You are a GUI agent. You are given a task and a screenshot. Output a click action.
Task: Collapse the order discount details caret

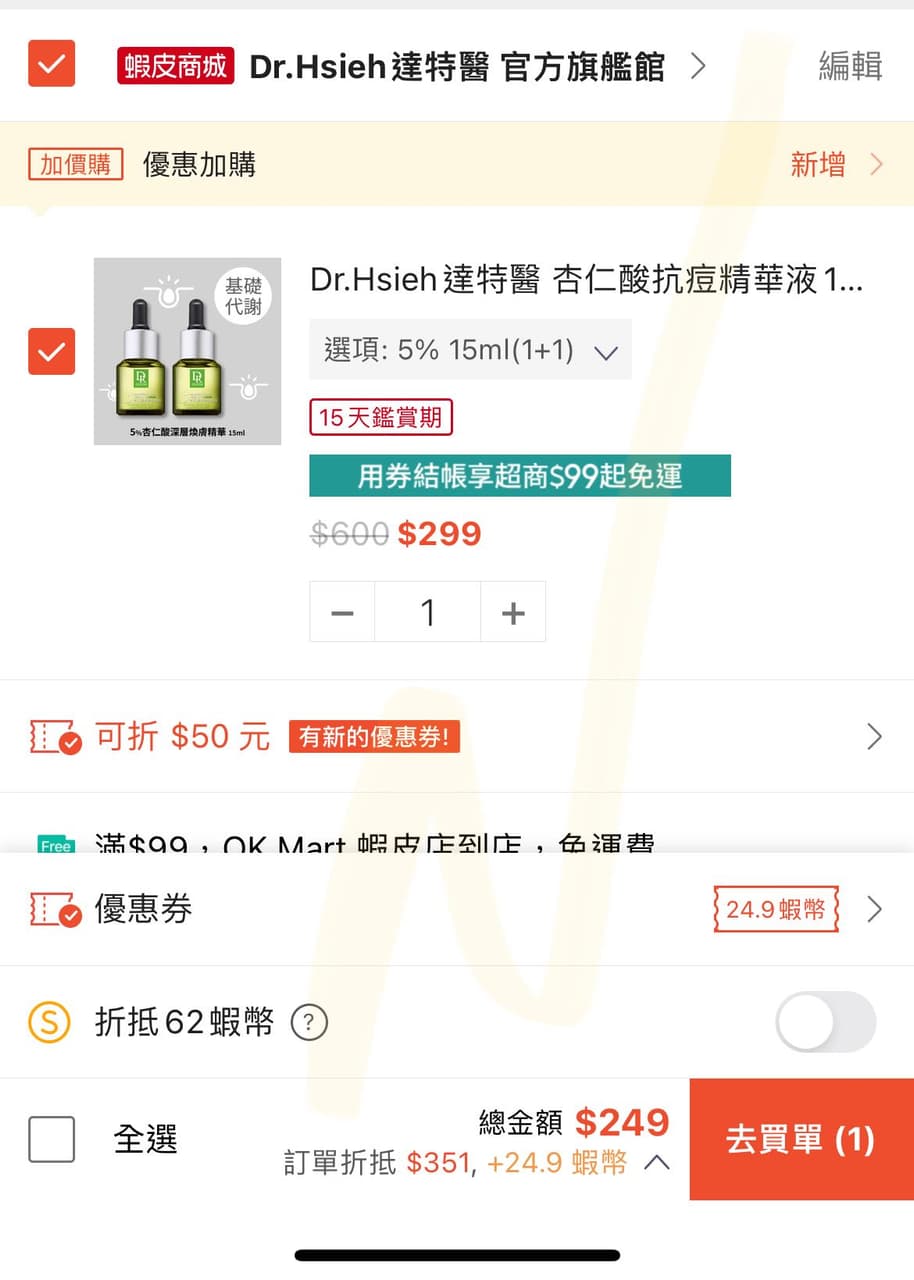coord(655,1163)
